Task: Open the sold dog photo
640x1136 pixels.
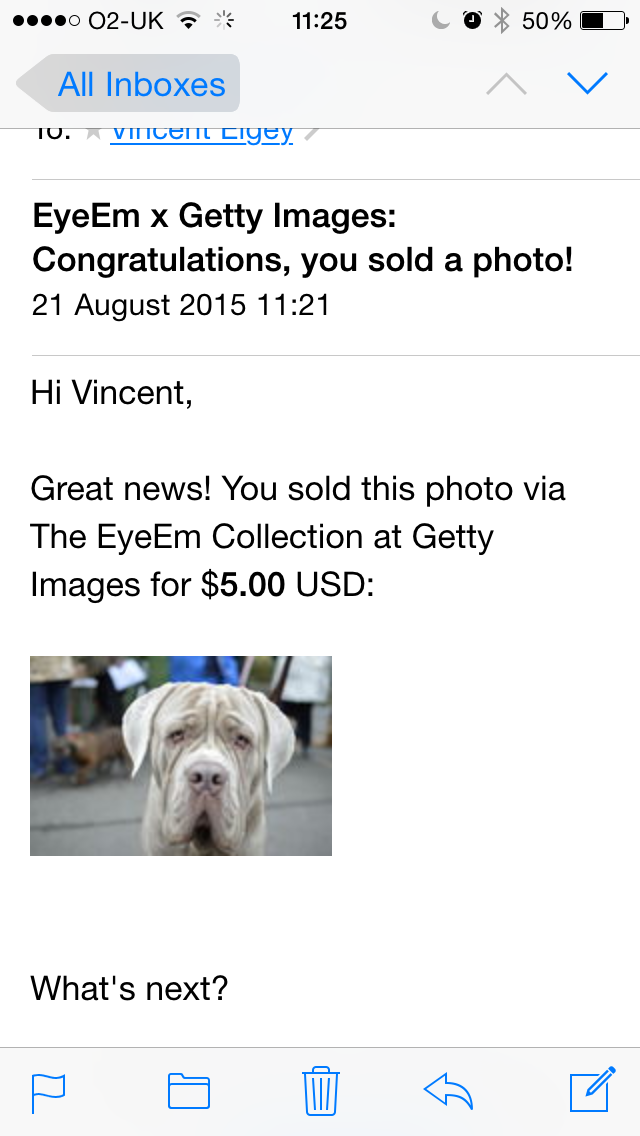Action: point(181,755)
